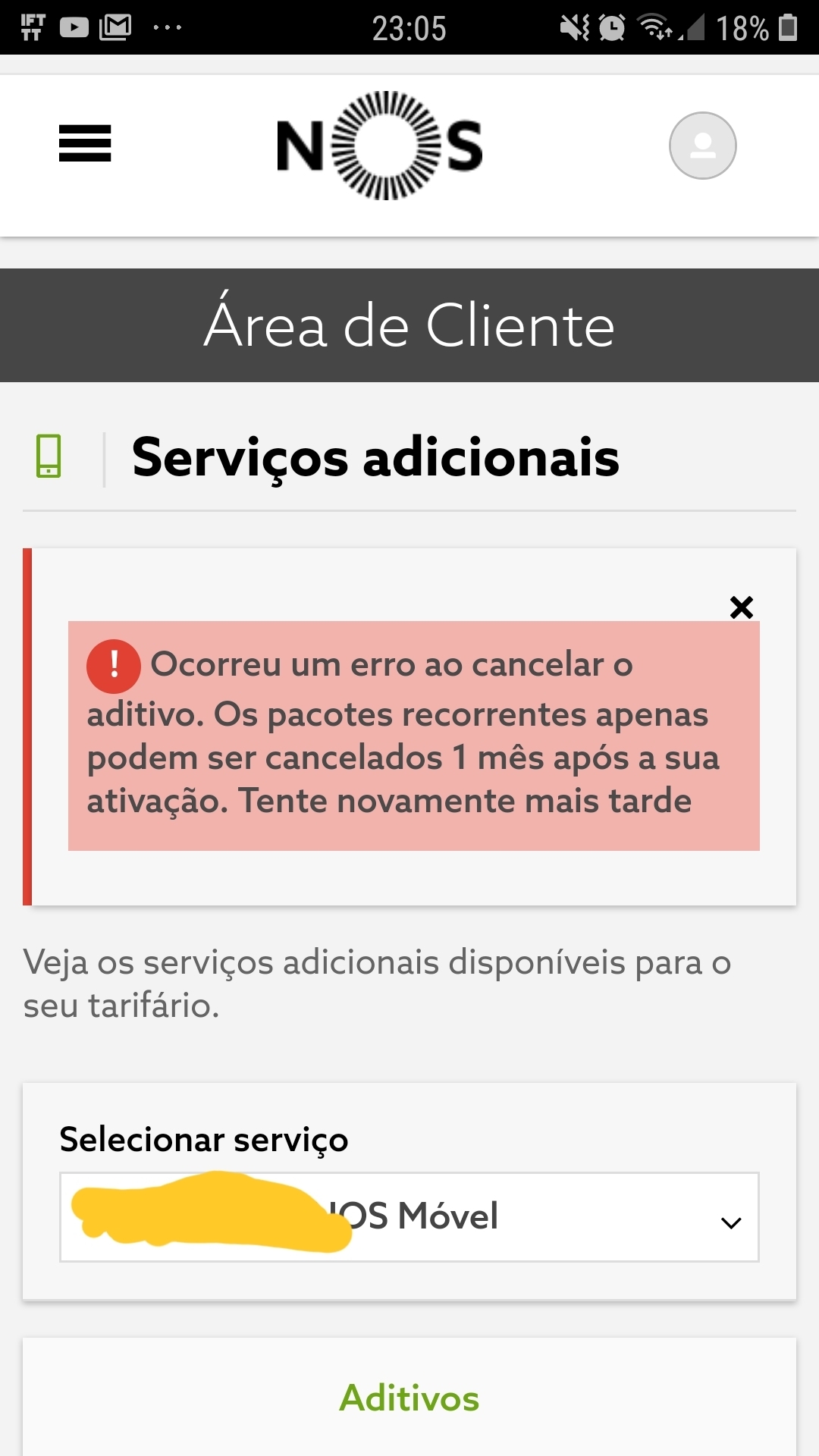Open the user profile icon

[702, 146]
